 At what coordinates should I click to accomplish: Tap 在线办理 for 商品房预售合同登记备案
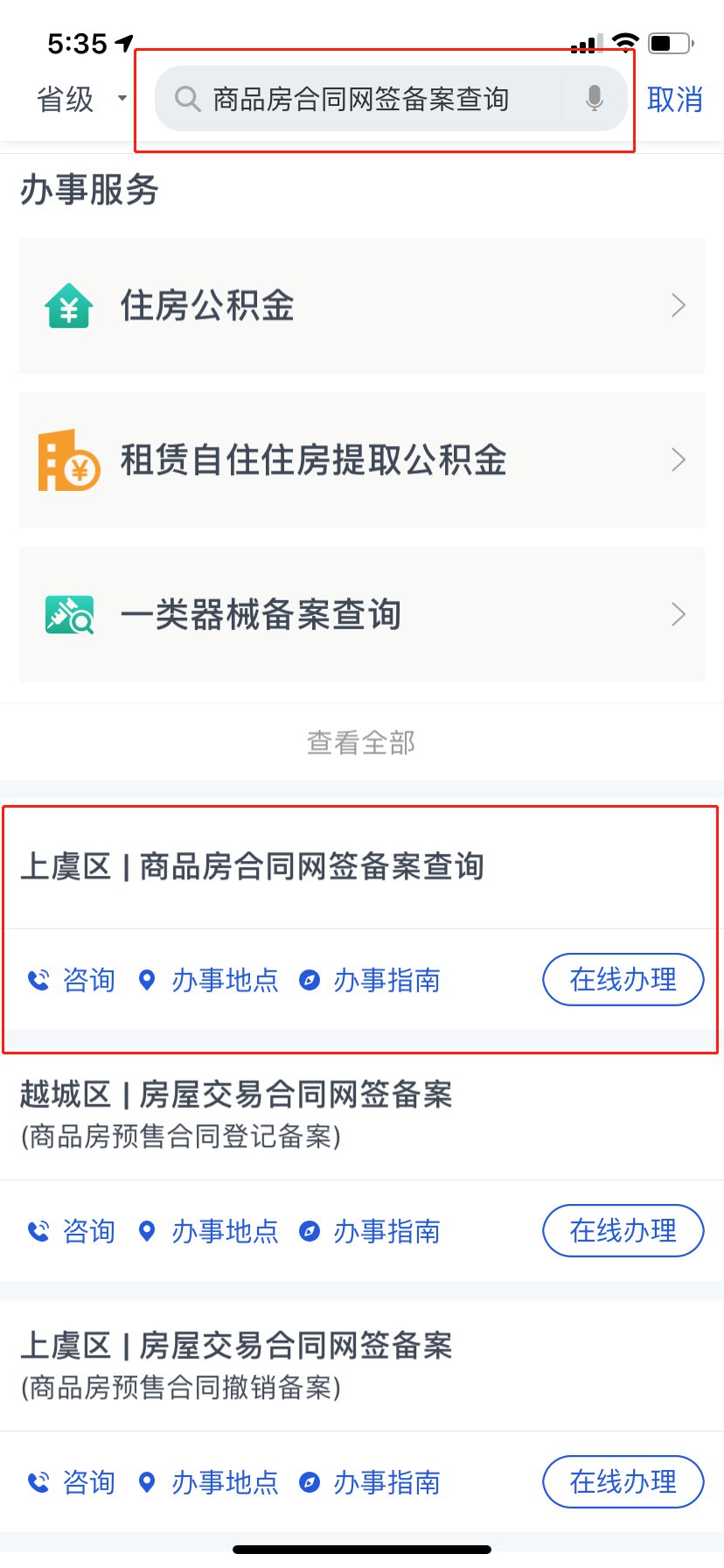point(623,1231)
